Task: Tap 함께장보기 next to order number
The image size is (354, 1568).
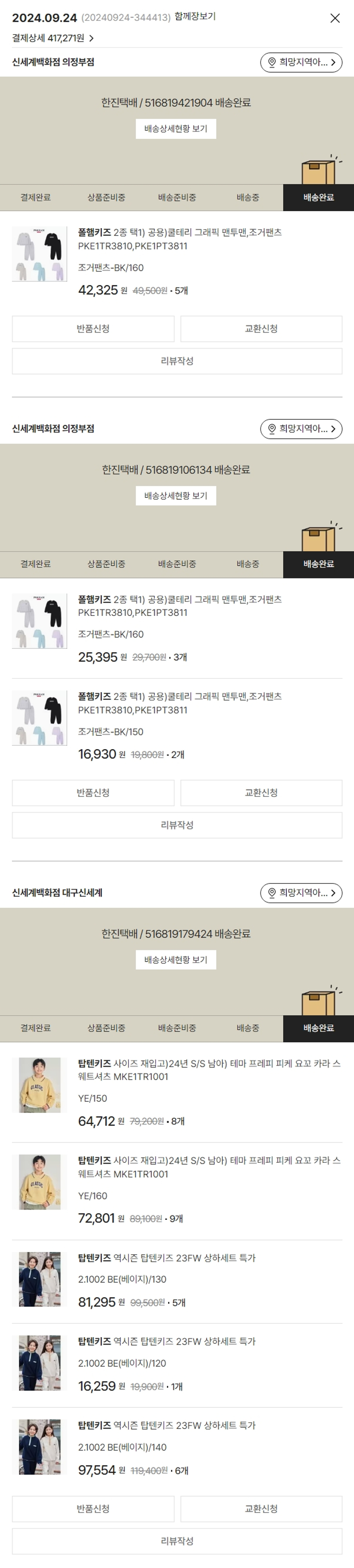Action: [194, 17]
